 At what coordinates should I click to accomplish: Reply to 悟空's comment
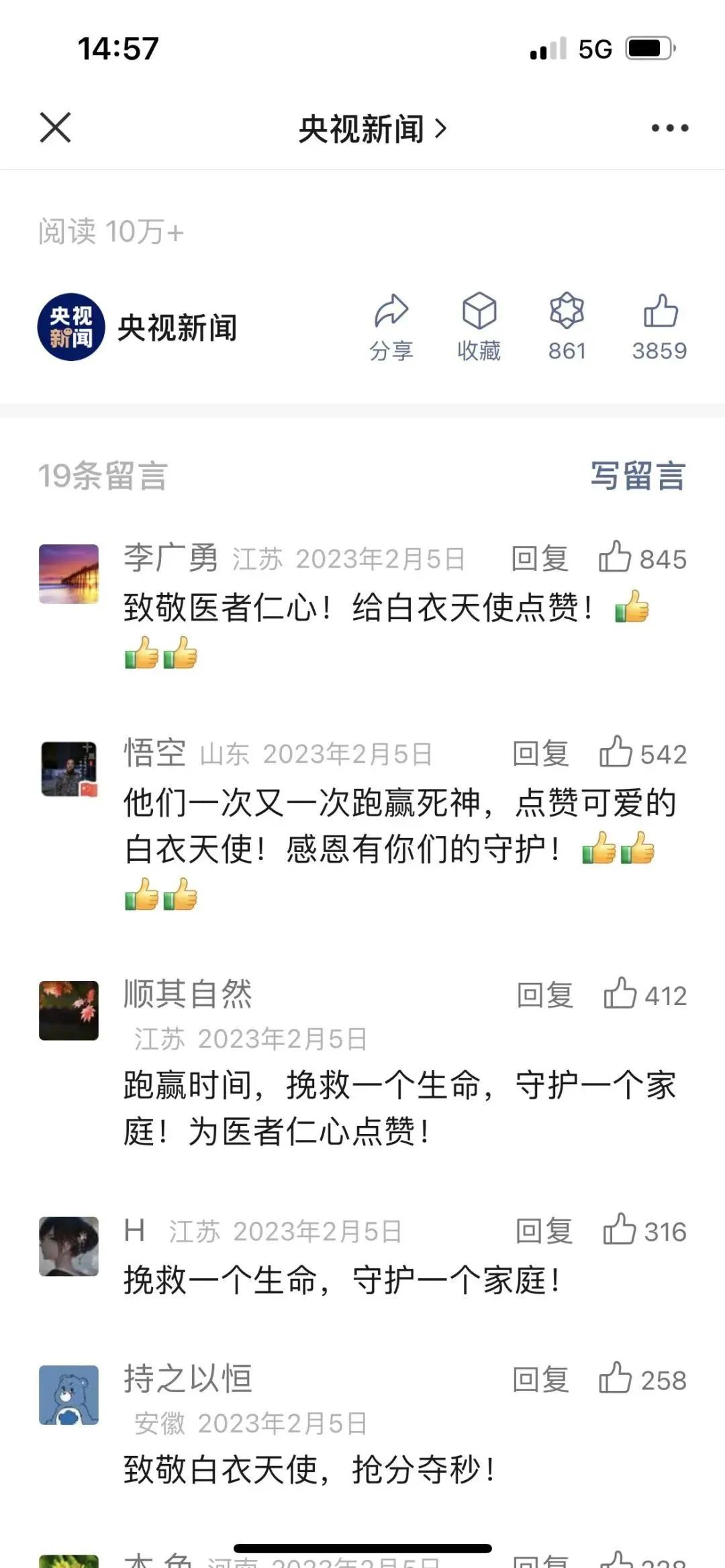pyautogui.click(x=540, y=753)
